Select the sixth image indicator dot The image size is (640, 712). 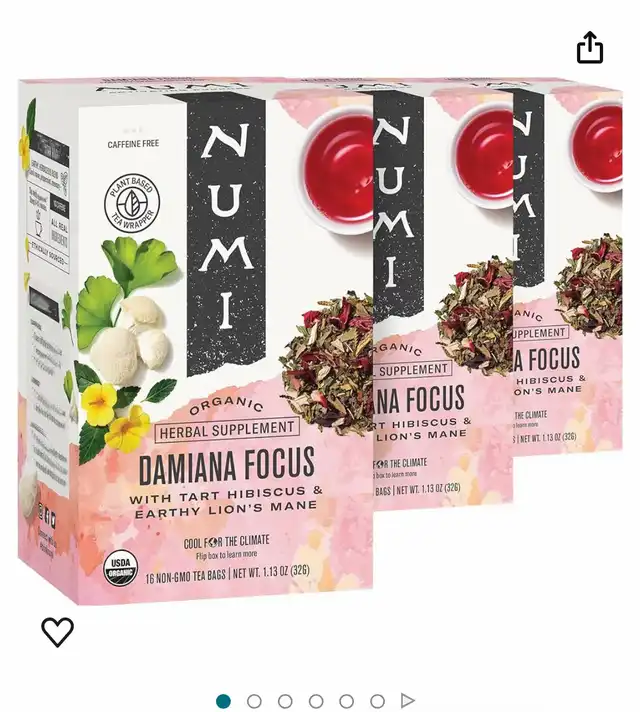377,701
